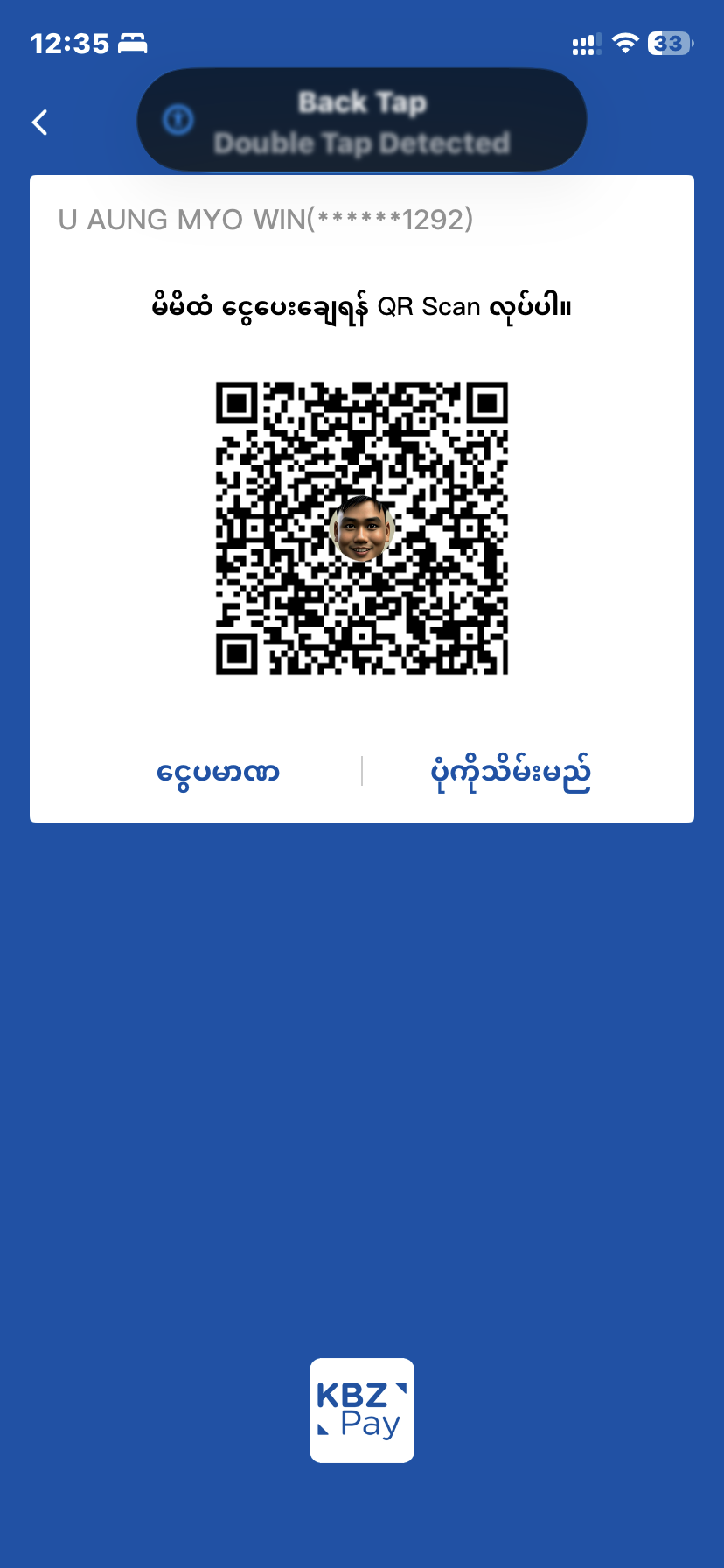This screenshot has height=1568, width=724.
Task: Go back using the top-left arrow
Action: pos(40,122)
